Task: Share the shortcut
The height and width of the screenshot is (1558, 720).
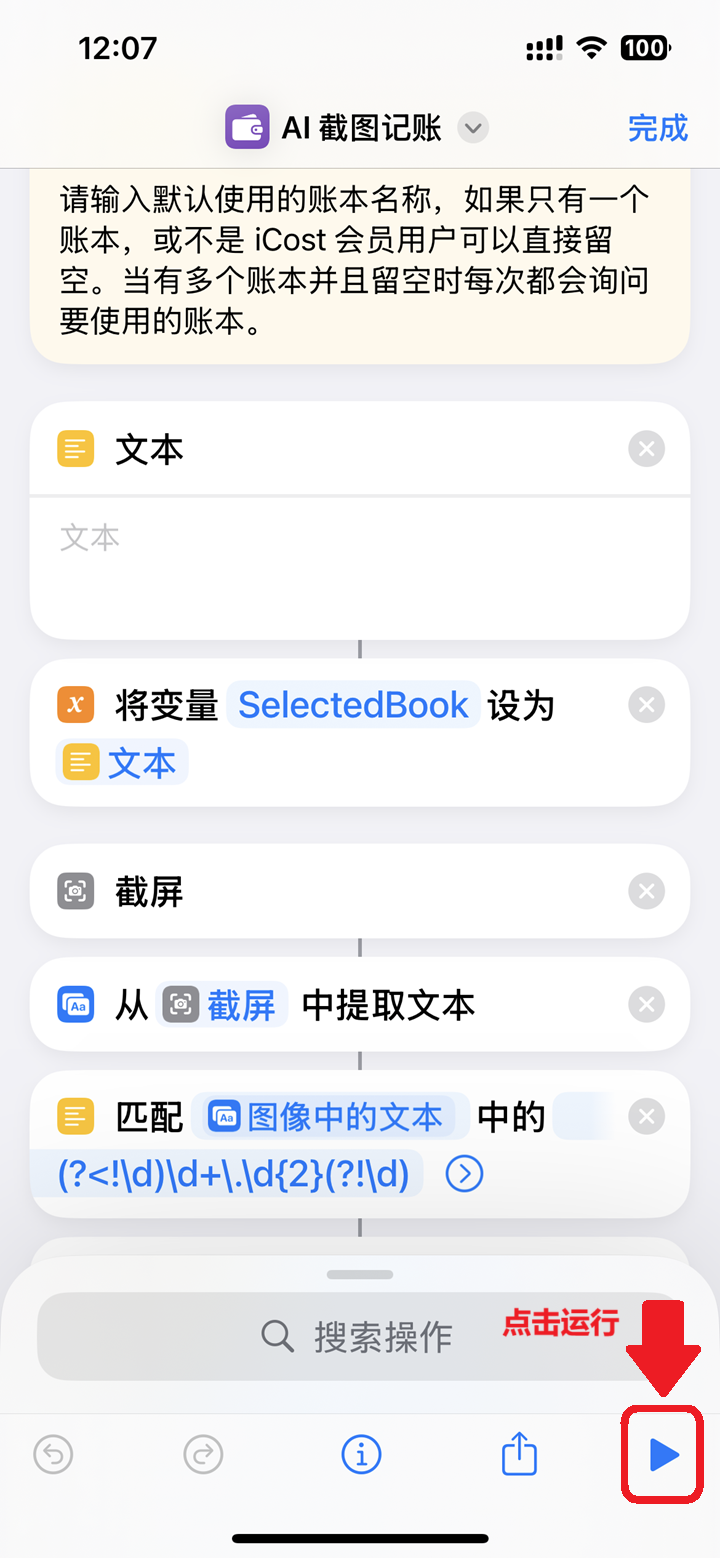Action: pos(519,1455)
